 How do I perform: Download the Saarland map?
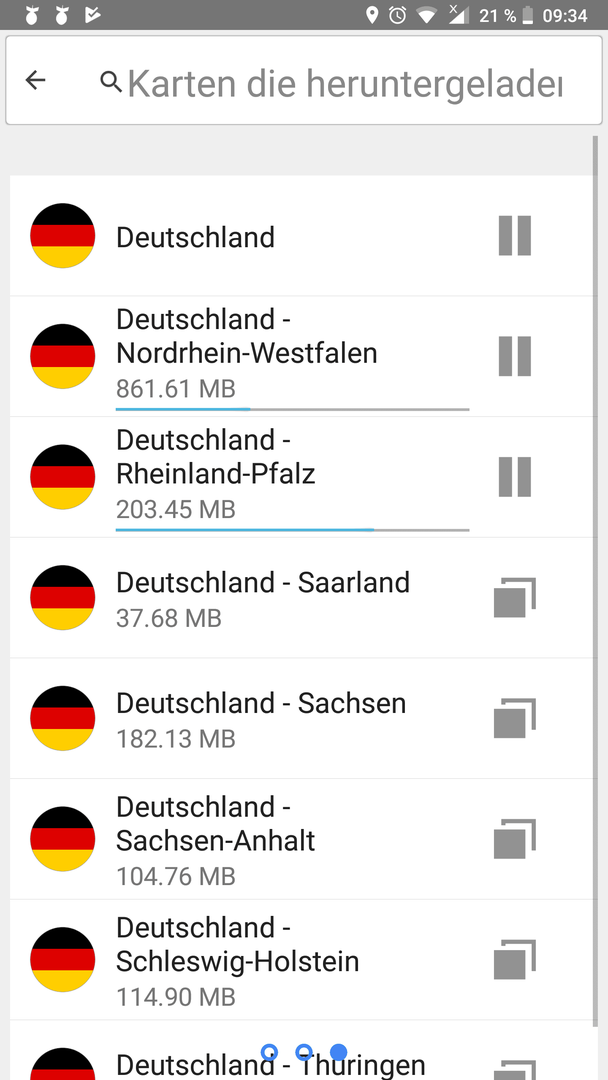(x=515, y=597)
